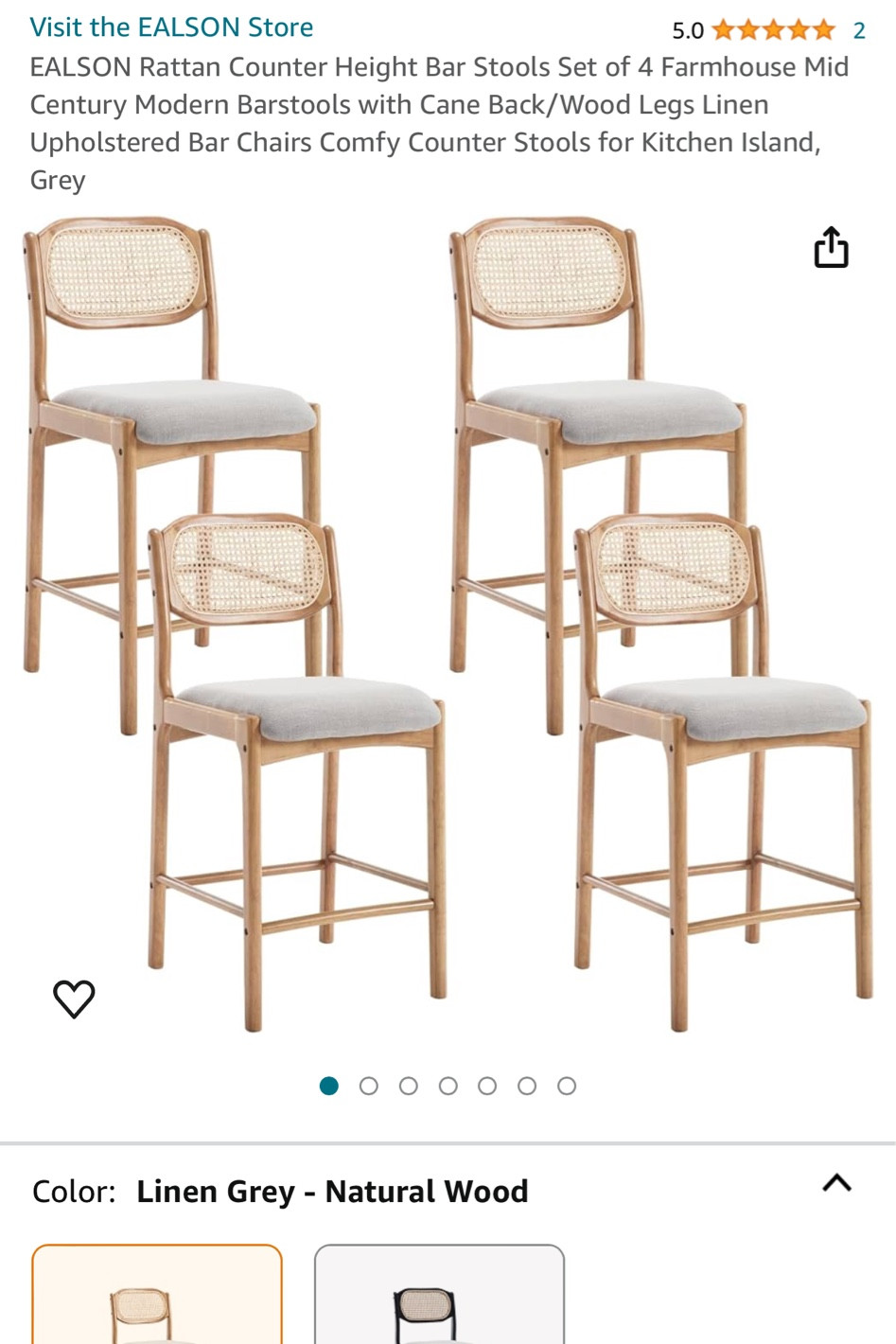The width and height of the screenshot is (896, 1344).
Task: Collapse the Color section with the chevron
Action: [836, 1180]
